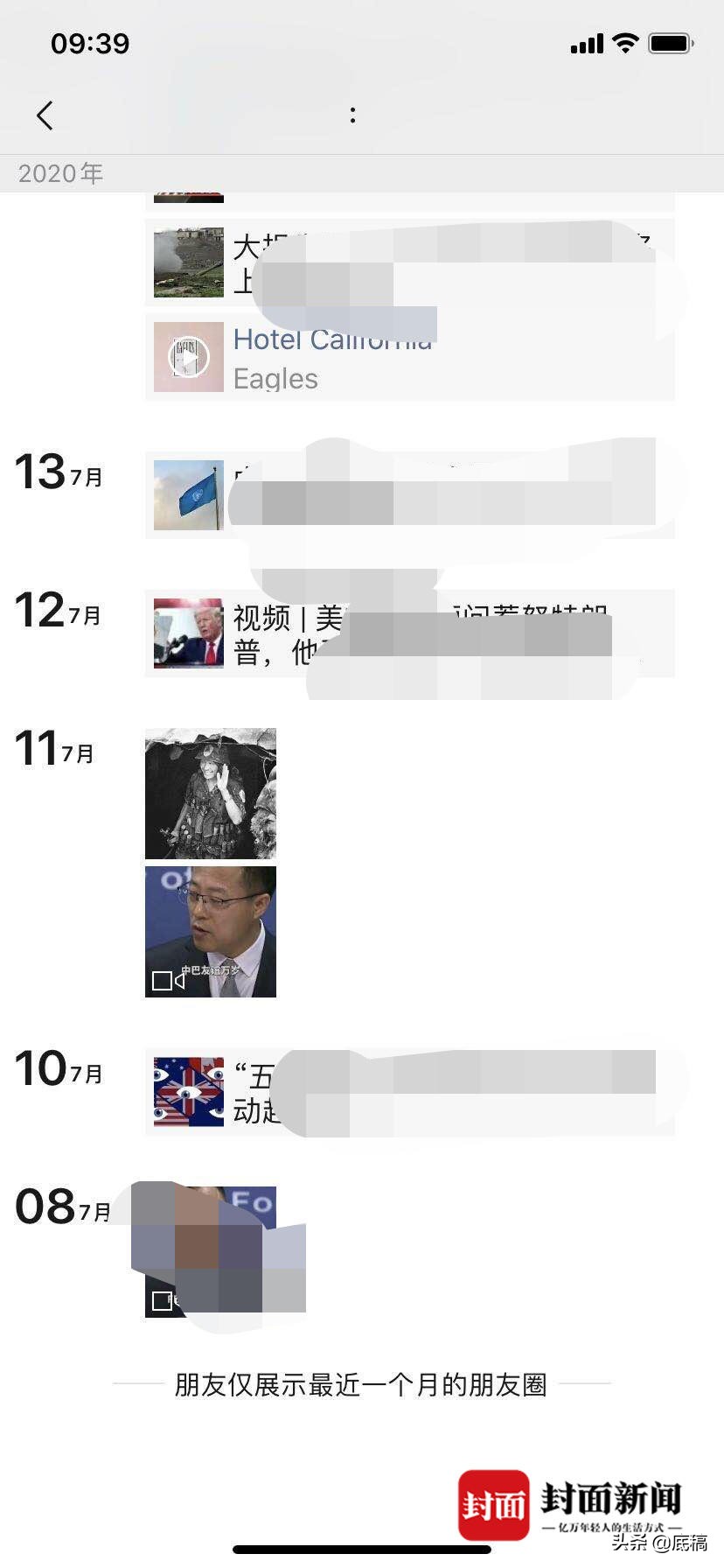
Task: Tap the 09:39 clock in the status bar
Action: click(x=88, y=42)
